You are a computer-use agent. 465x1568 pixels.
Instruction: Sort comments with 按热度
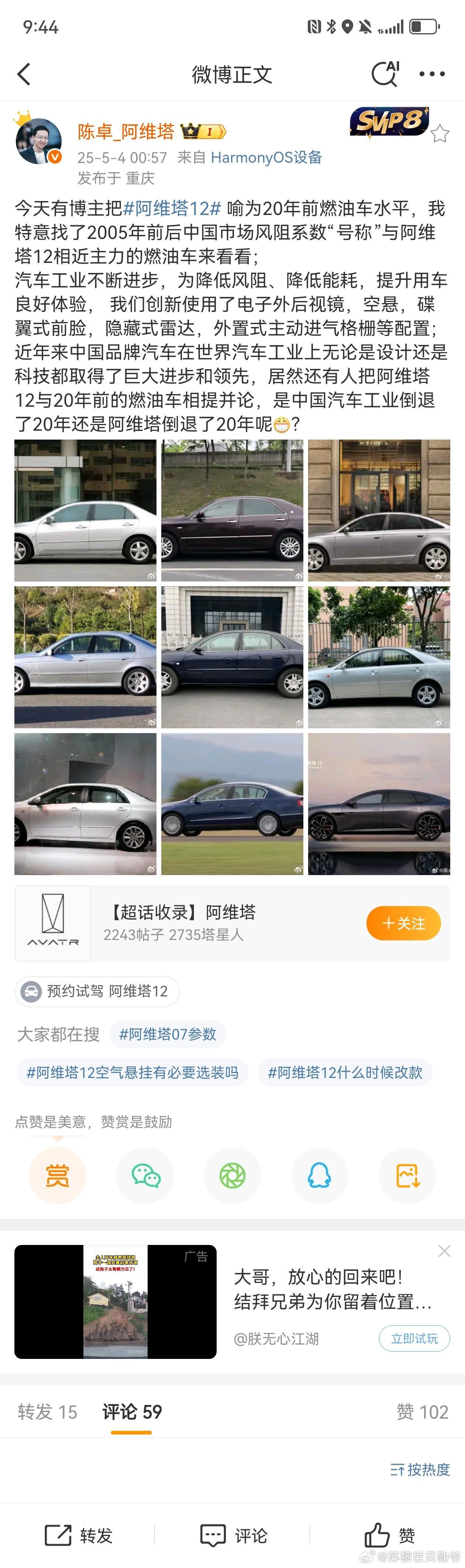point(420,1470)
